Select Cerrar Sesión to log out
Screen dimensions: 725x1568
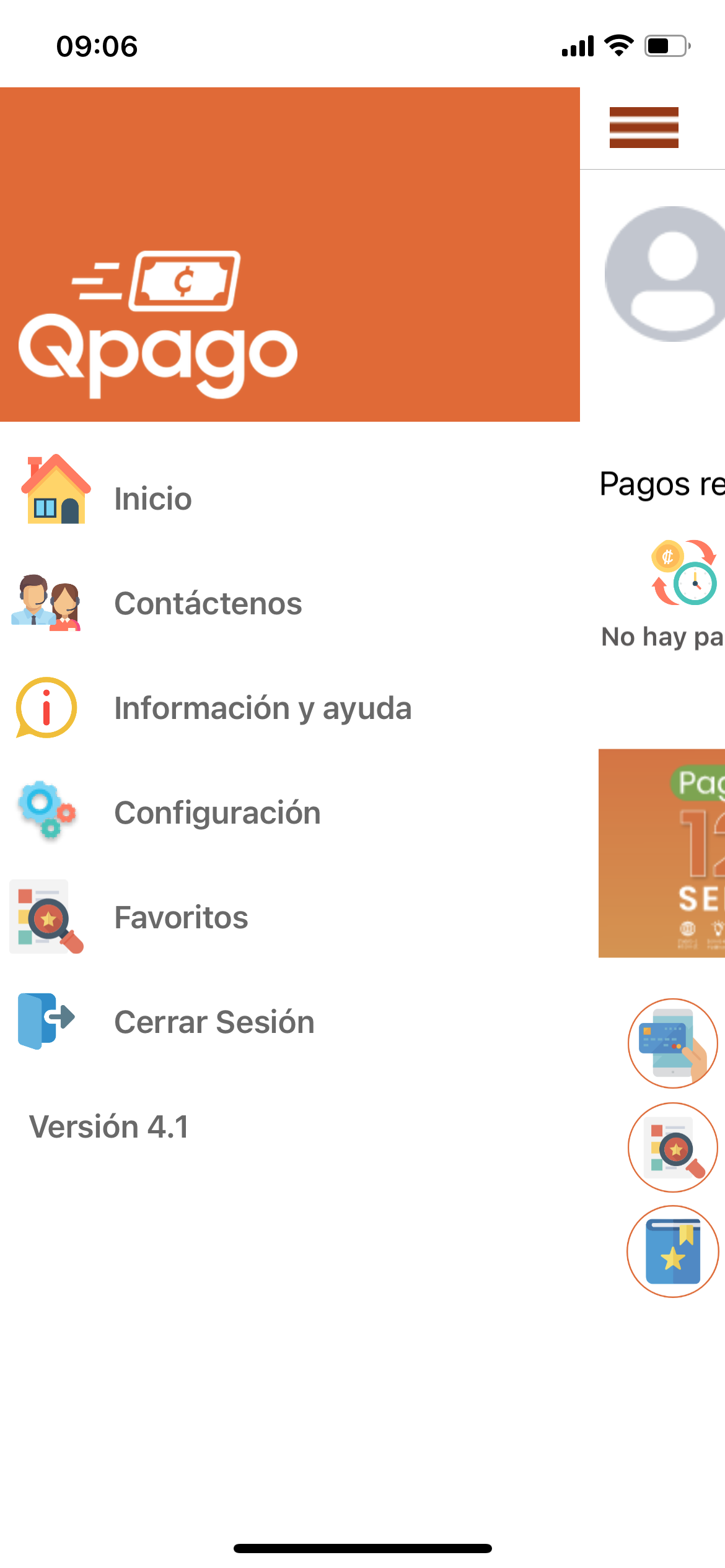point(290,1022)
